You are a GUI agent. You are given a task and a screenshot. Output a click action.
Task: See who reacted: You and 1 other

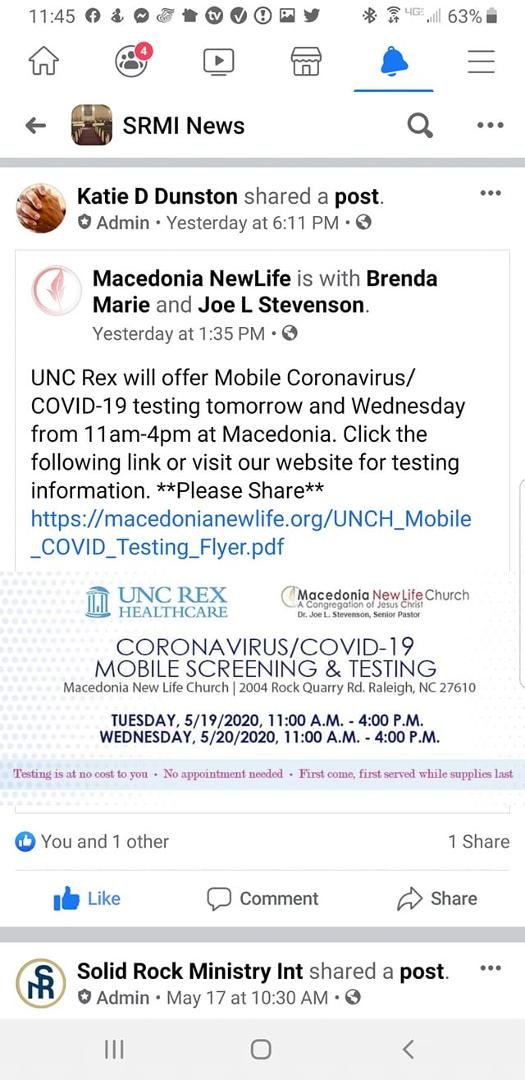pos(92,841)
